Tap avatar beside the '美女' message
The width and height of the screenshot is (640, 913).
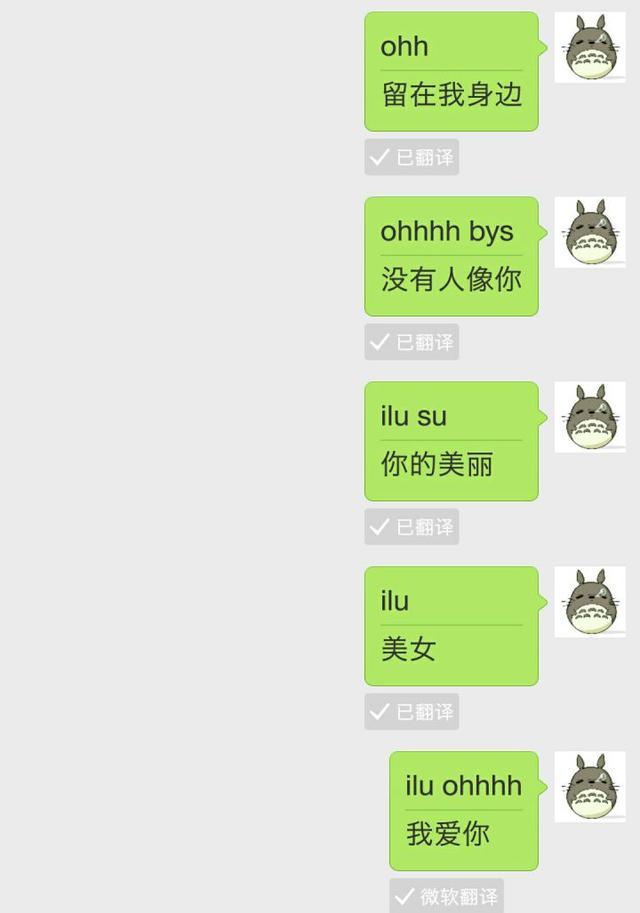click(x=590, y=602)
